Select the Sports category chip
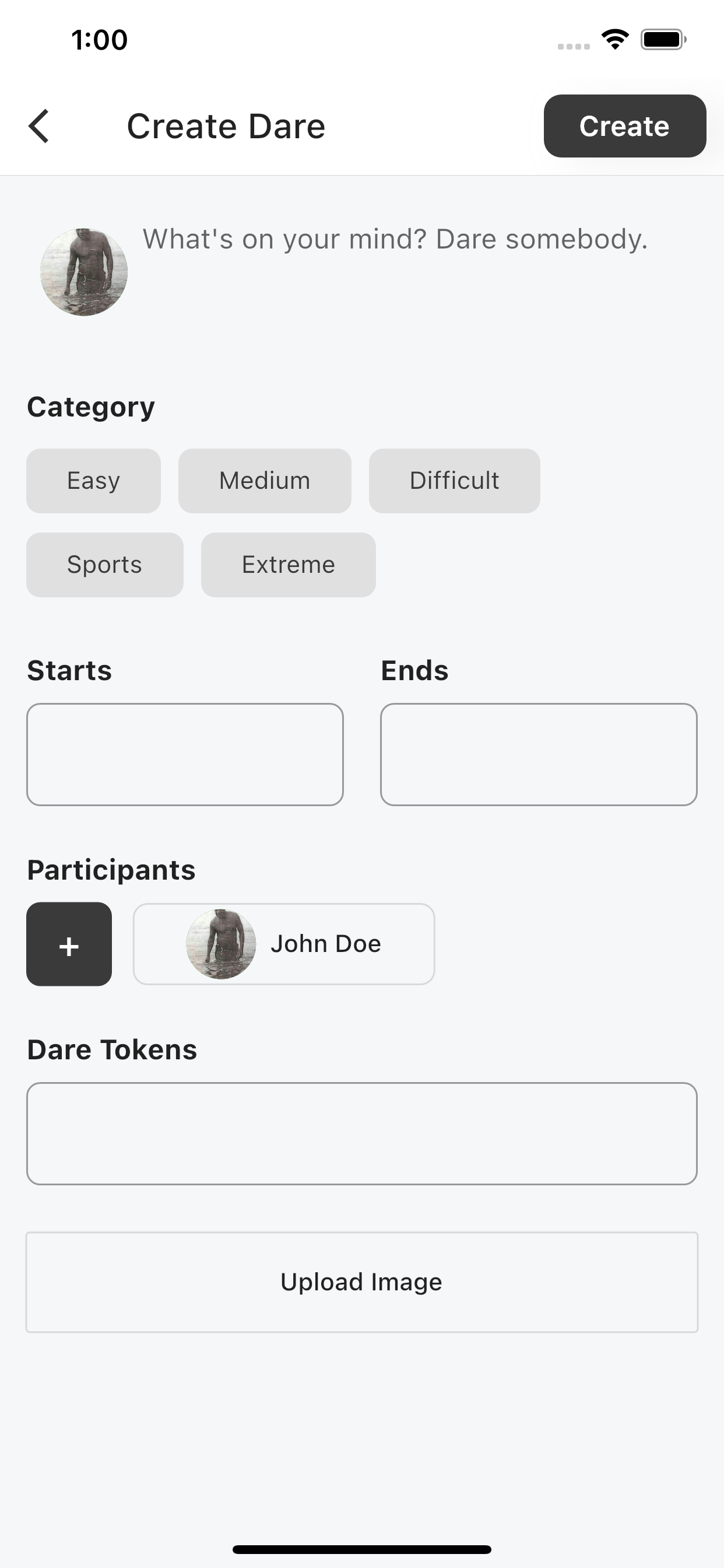This screenshot has width=724, height=1568. click(105, 565)
